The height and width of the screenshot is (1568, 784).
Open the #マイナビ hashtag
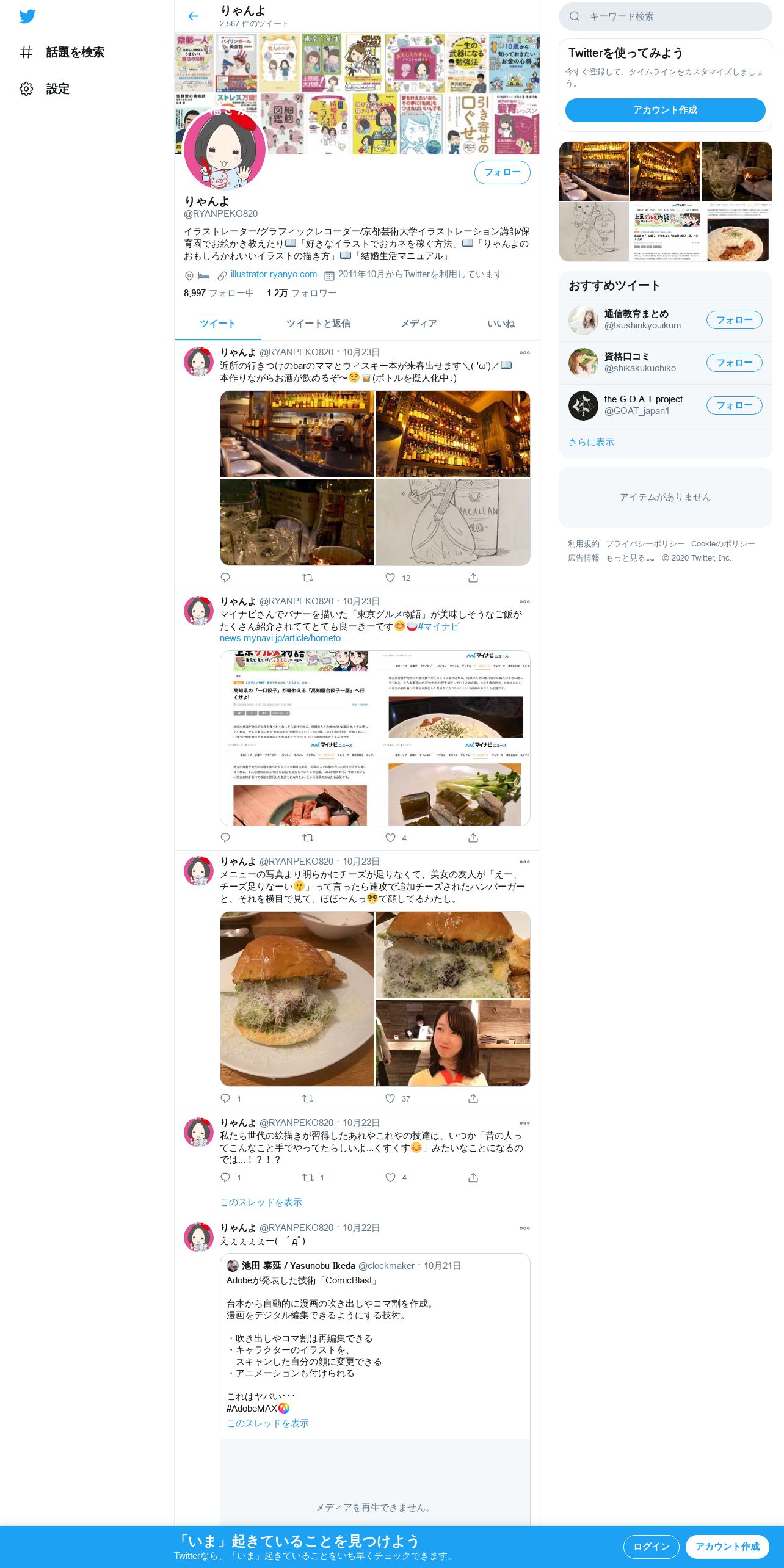tap(438, 626)
